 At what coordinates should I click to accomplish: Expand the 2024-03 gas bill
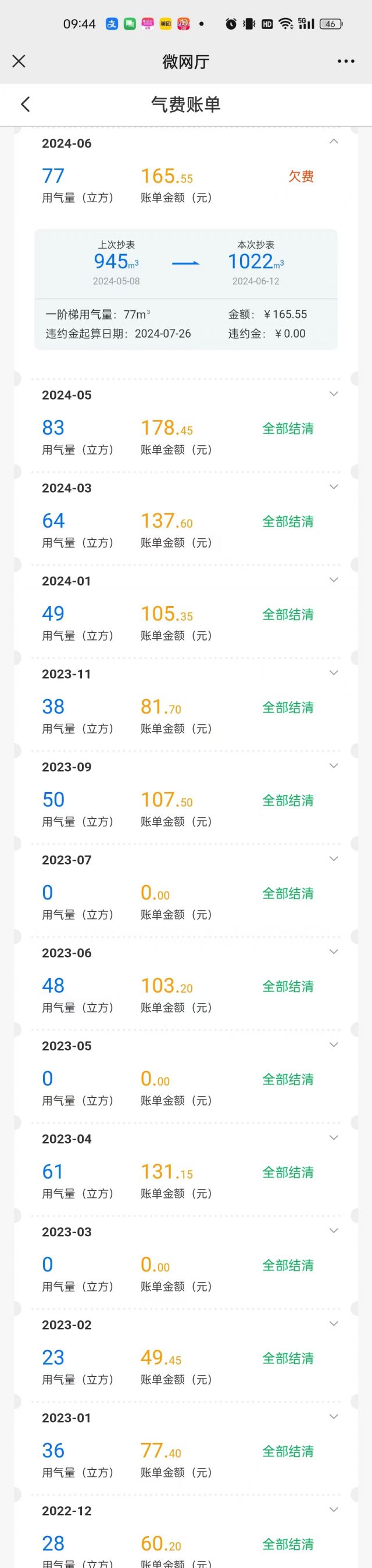pos(333,487)
